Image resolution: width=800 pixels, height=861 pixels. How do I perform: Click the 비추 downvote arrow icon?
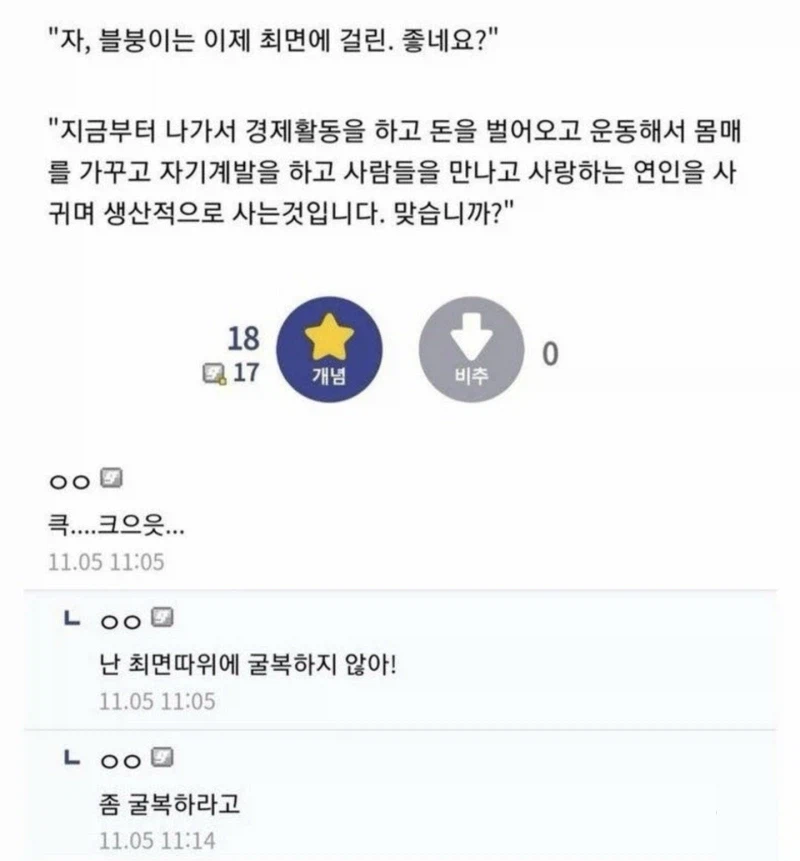click(x=472, y=346)
